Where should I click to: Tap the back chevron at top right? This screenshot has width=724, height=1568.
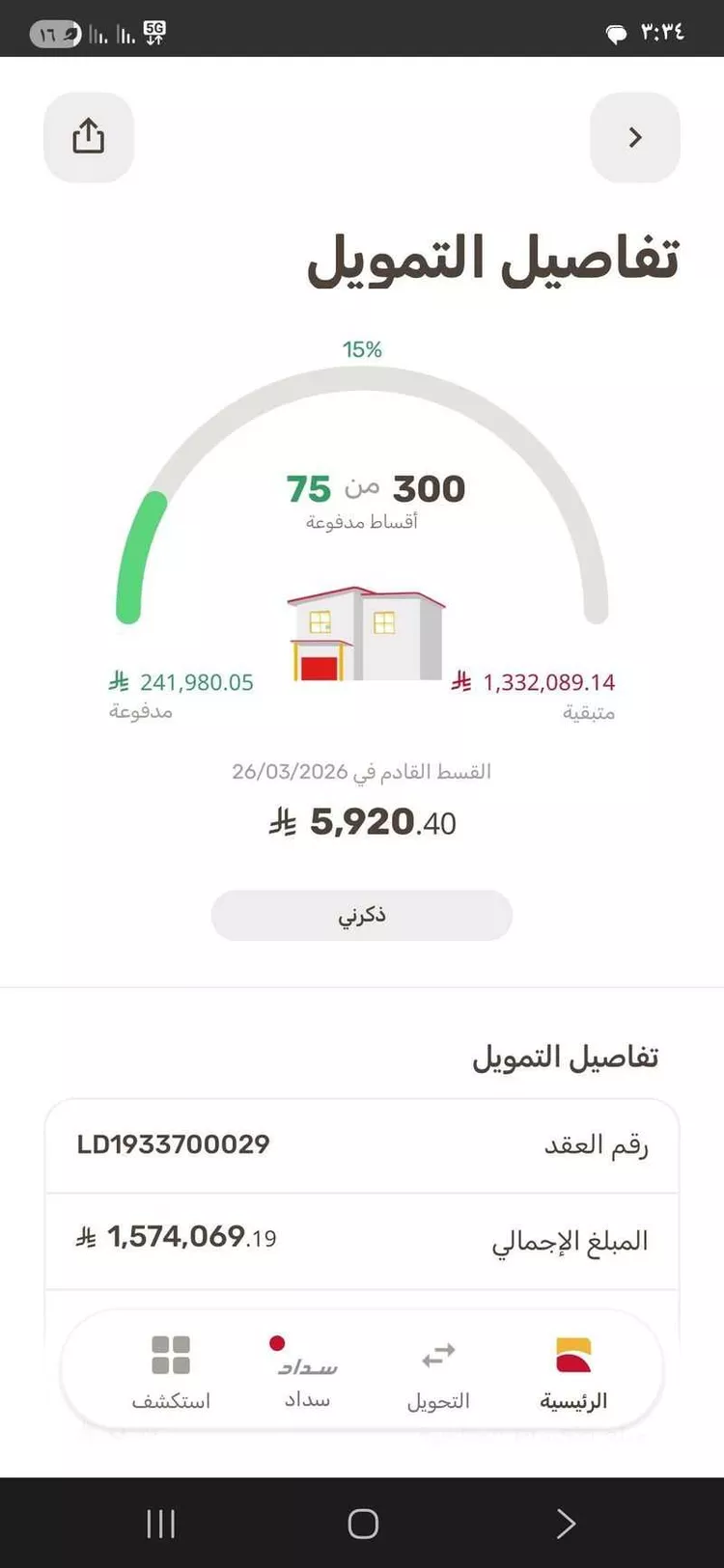click(634, 137)
